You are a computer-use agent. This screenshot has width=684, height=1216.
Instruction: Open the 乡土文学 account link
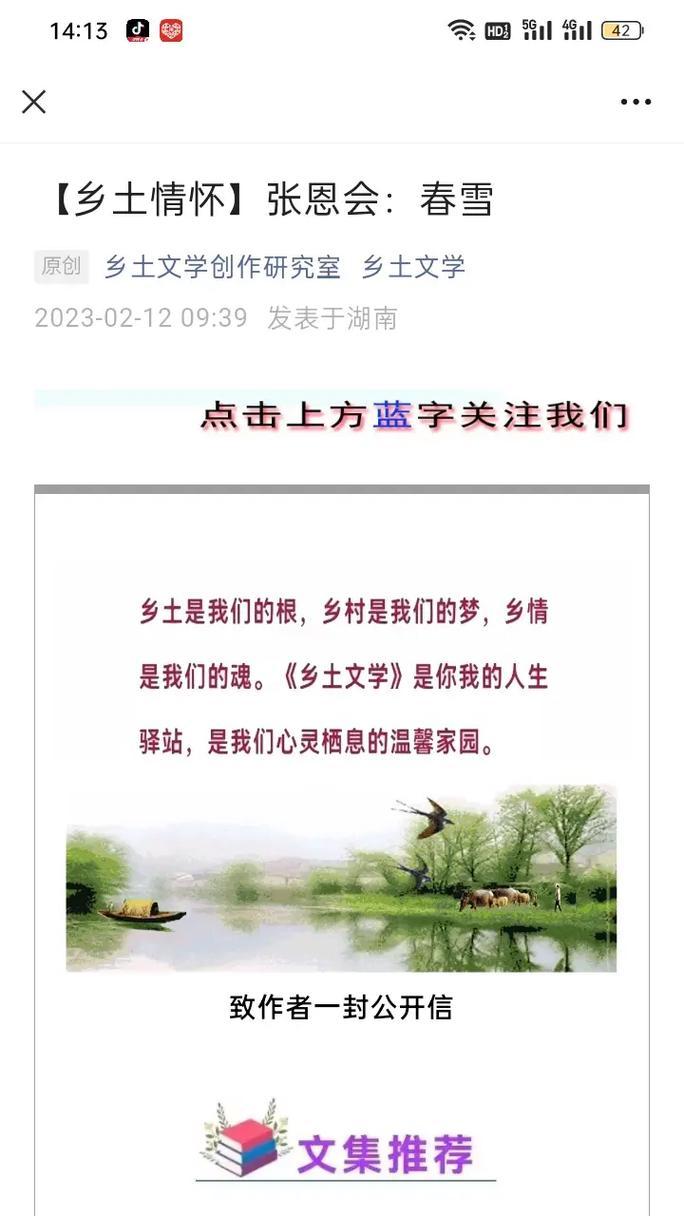(x=413, y=267)
